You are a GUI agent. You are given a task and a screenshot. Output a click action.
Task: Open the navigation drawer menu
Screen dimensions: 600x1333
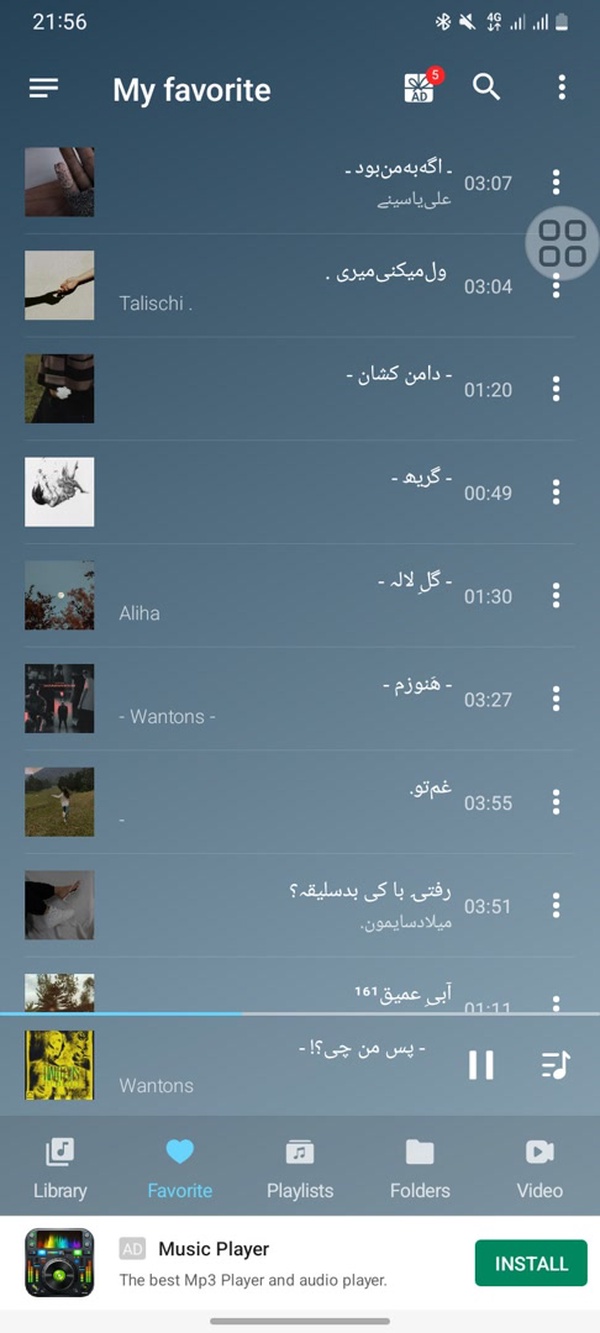[44, 88]
